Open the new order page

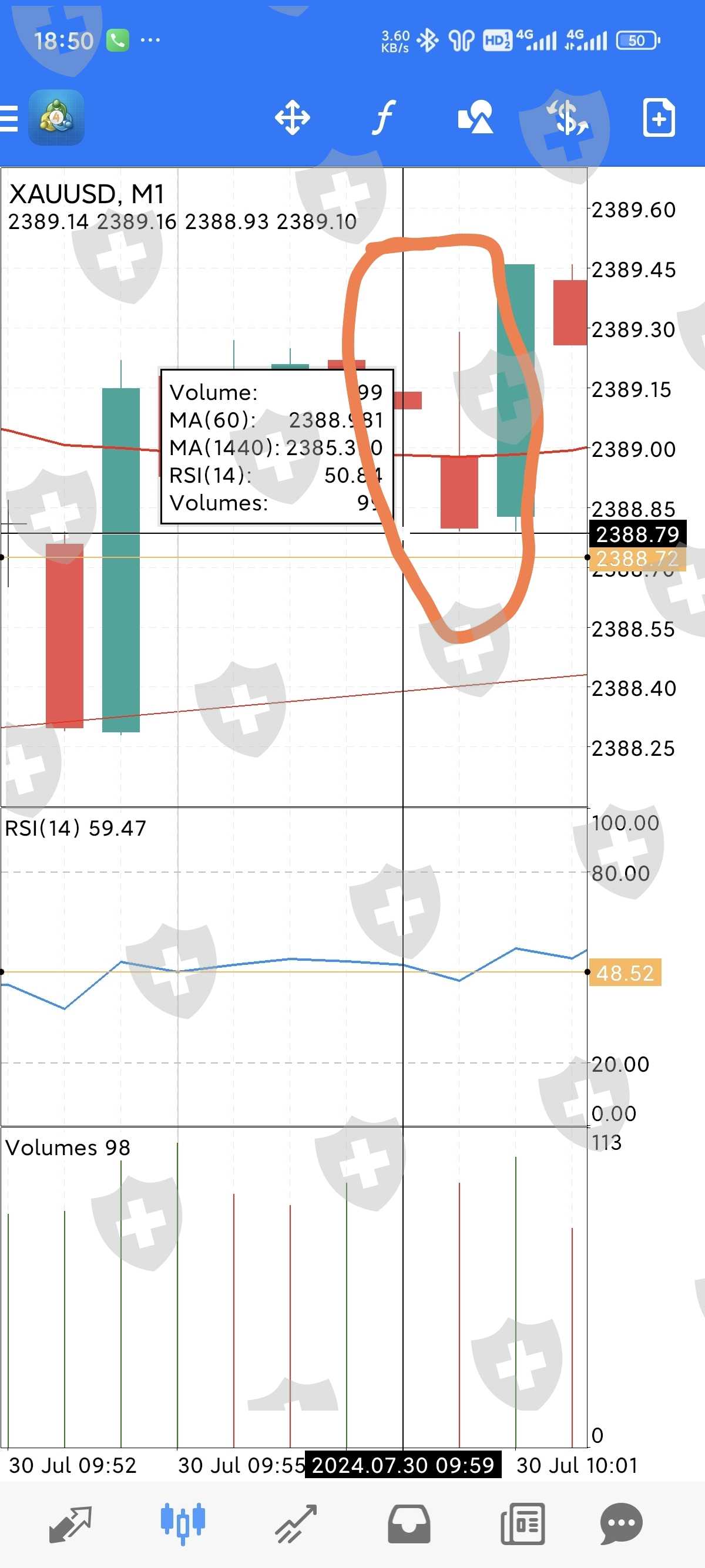[659, 117]
